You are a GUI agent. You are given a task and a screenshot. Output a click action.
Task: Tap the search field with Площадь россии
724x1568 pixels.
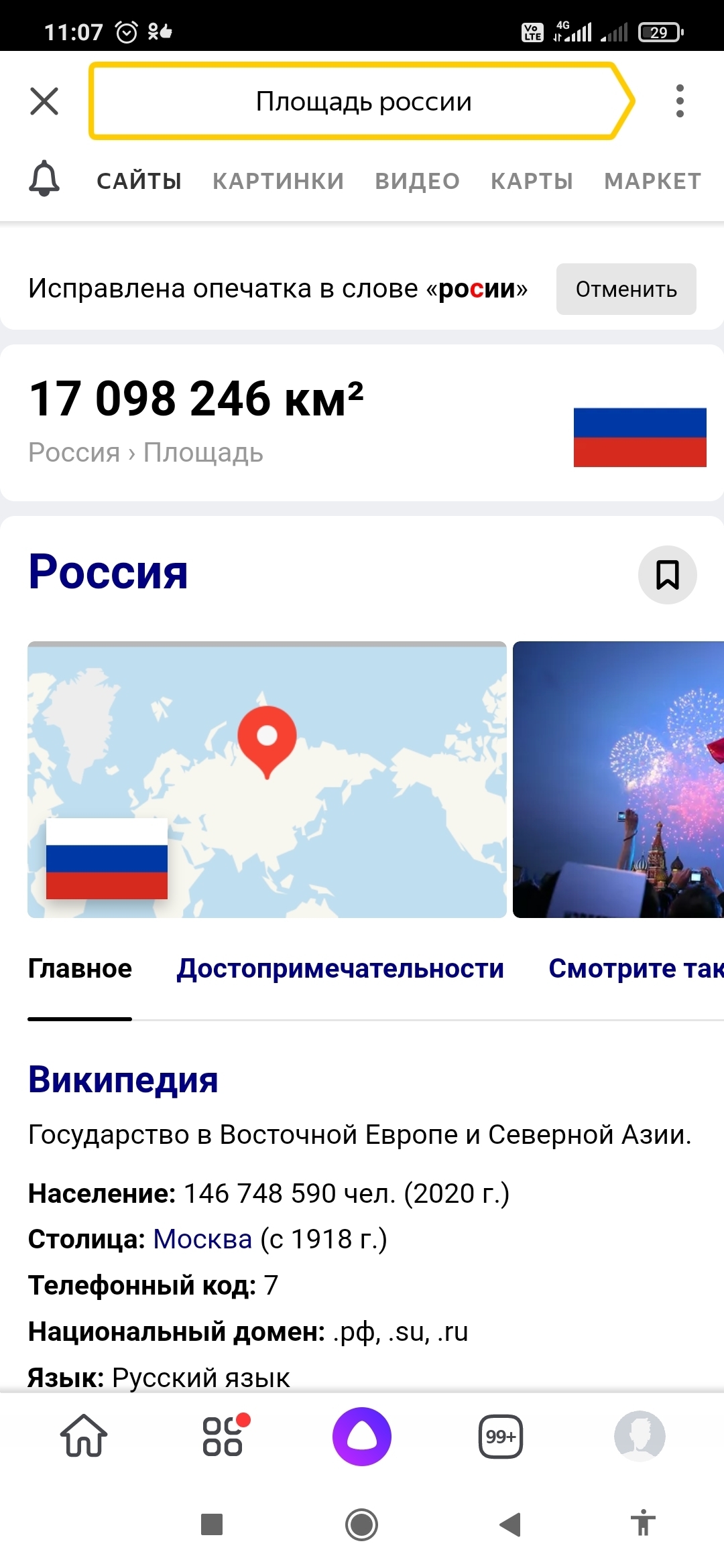(362, 101)
